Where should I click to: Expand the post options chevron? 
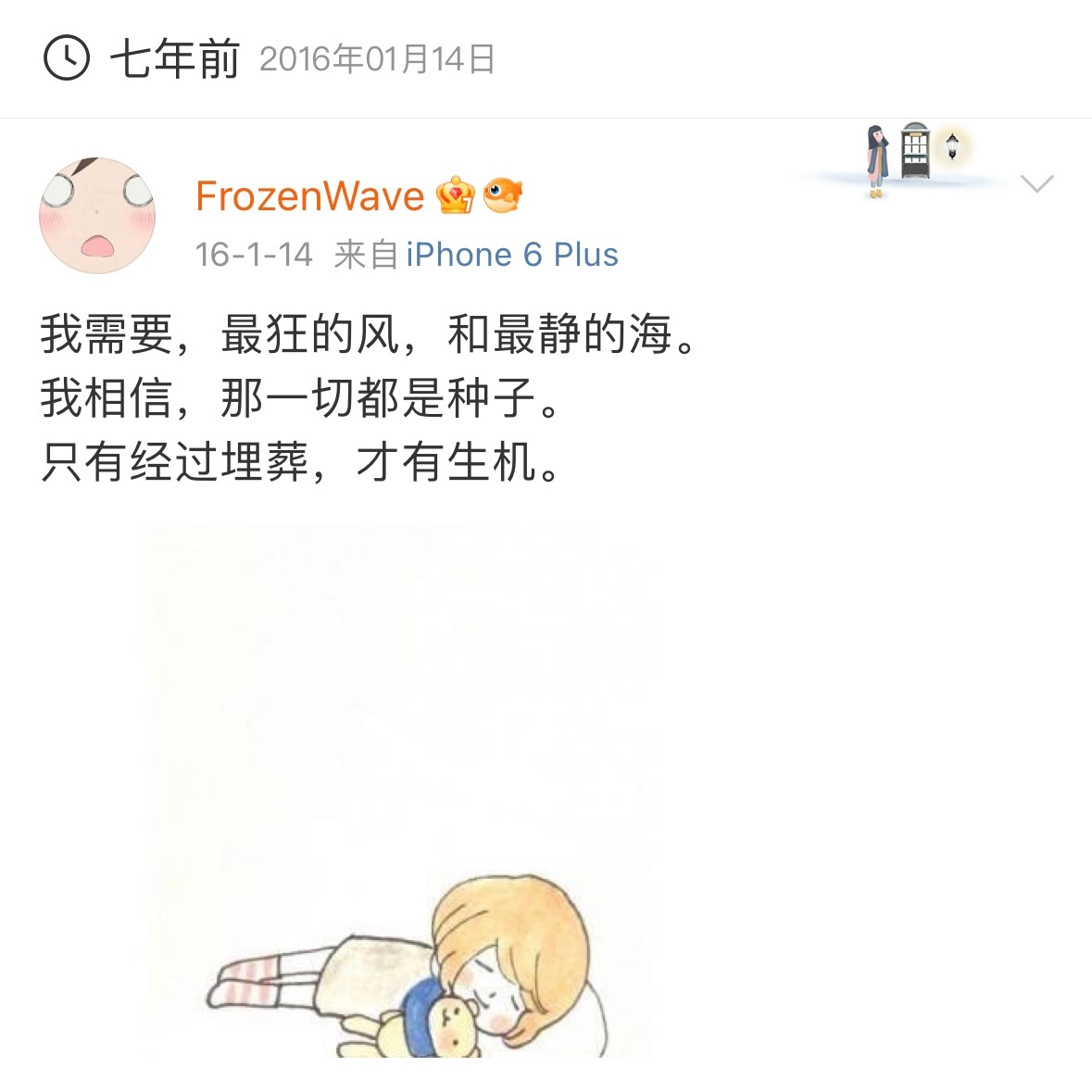[x=1036, y=183]
